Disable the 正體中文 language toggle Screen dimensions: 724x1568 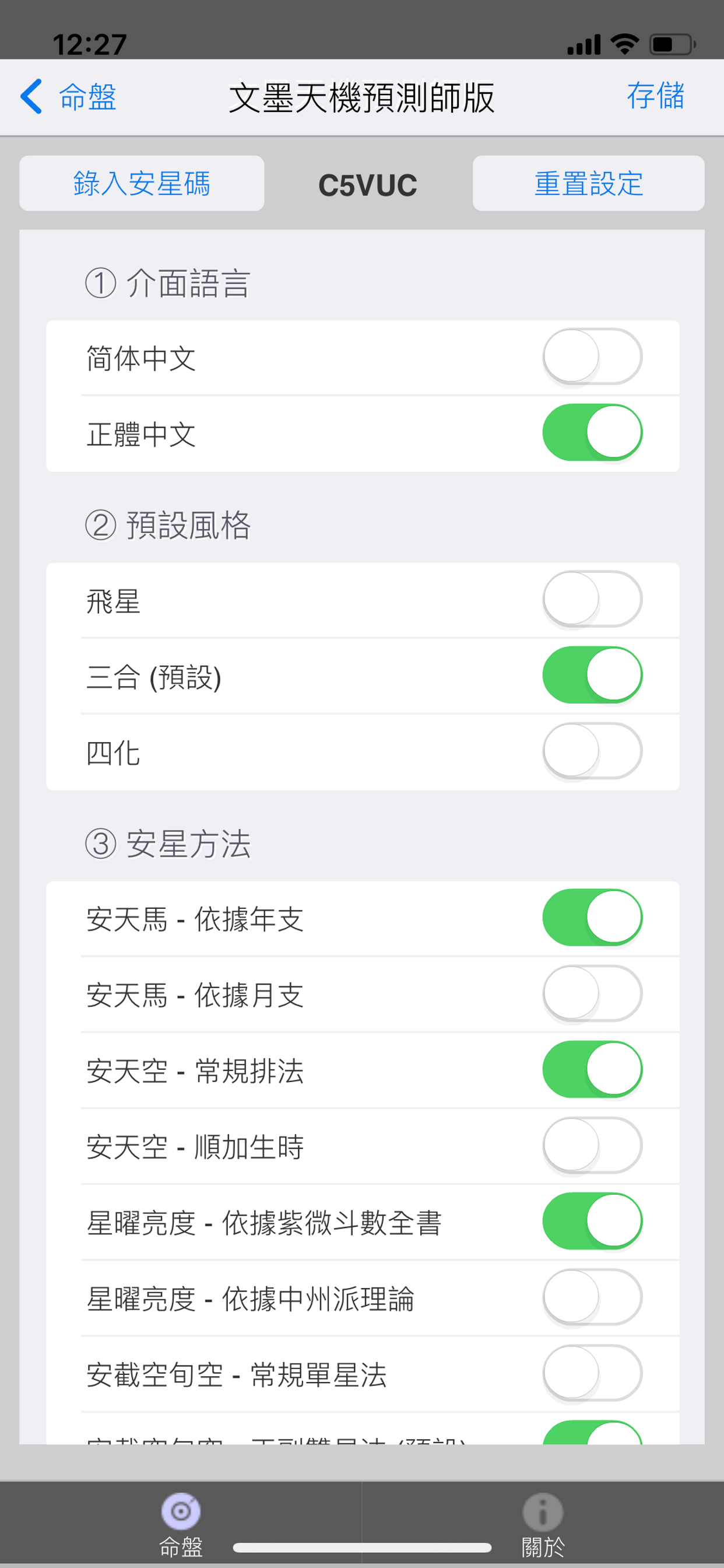tap(592, 432)
